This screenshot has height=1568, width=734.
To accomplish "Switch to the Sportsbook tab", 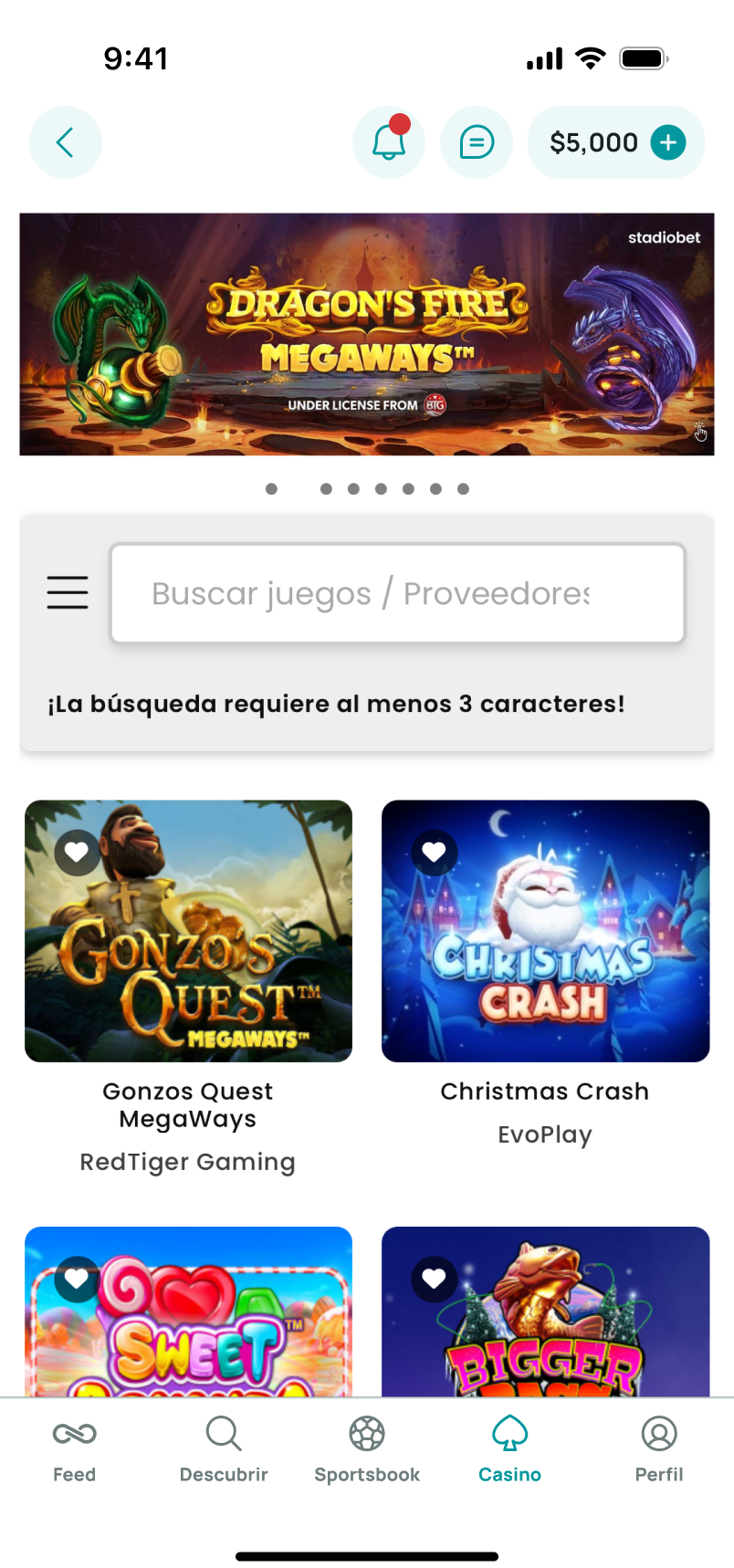I will coord(367,1449).
